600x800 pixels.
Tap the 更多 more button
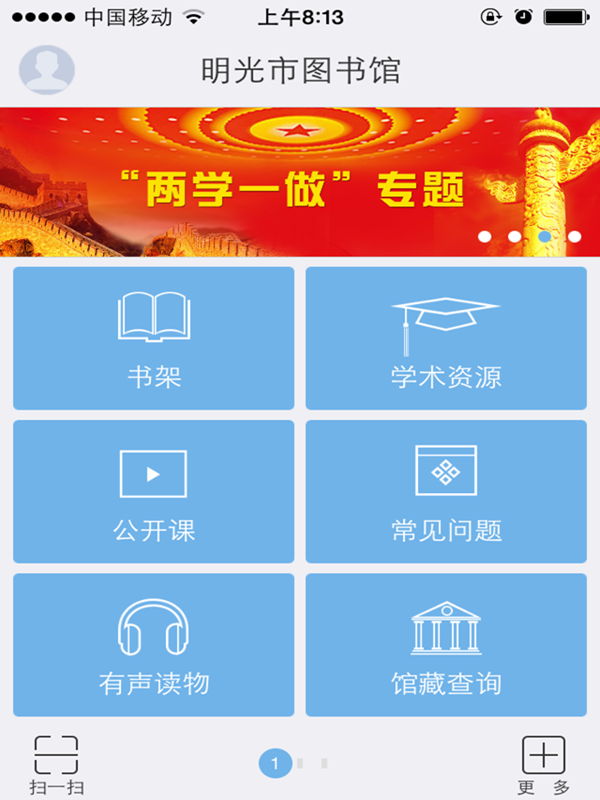click(544, 764)
